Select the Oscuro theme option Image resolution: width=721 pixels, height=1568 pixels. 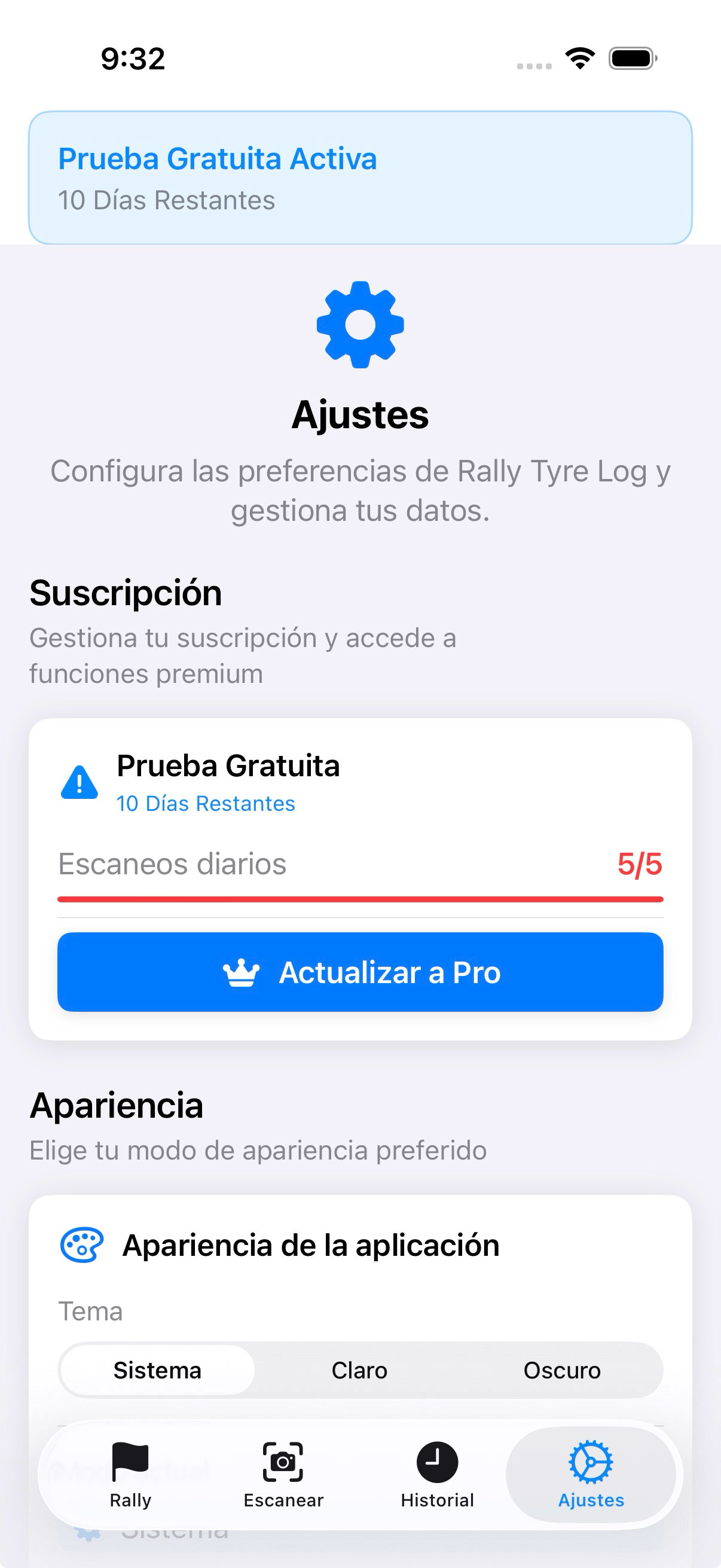pos(563,1371)
